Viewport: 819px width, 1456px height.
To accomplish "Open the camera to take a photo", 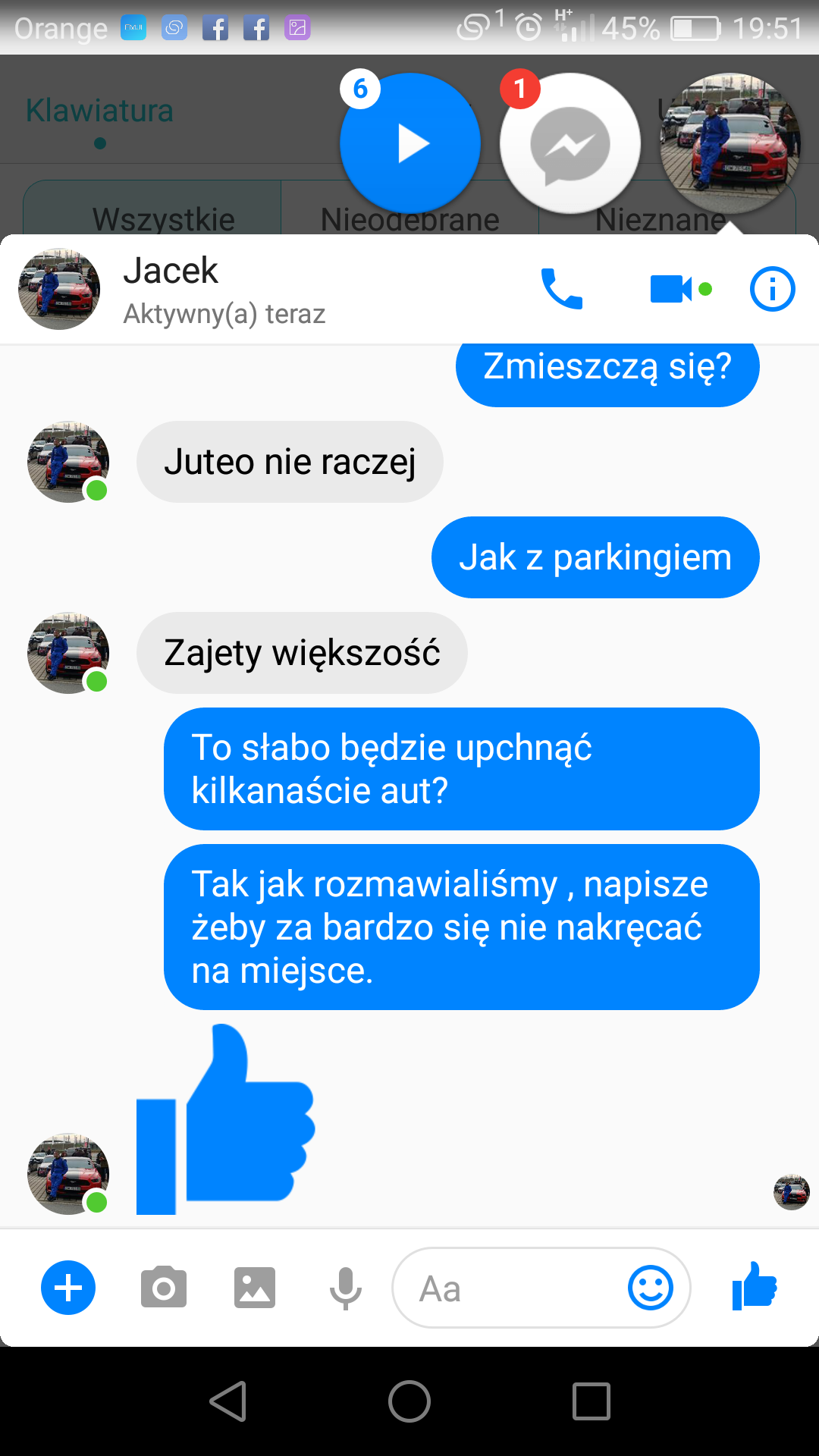I will (164, 1288).
